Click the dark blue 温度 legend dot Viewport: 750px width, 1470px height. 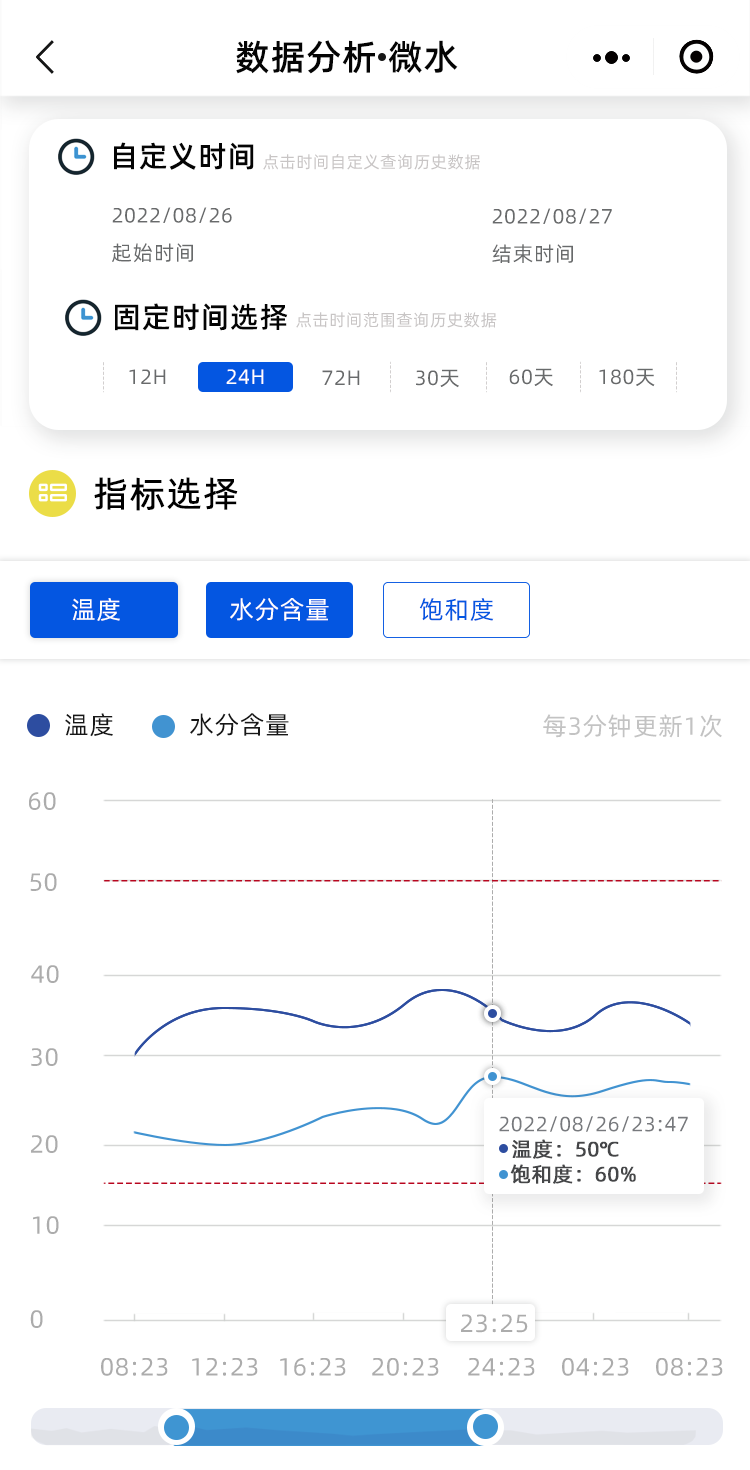[x=37, y=725]
